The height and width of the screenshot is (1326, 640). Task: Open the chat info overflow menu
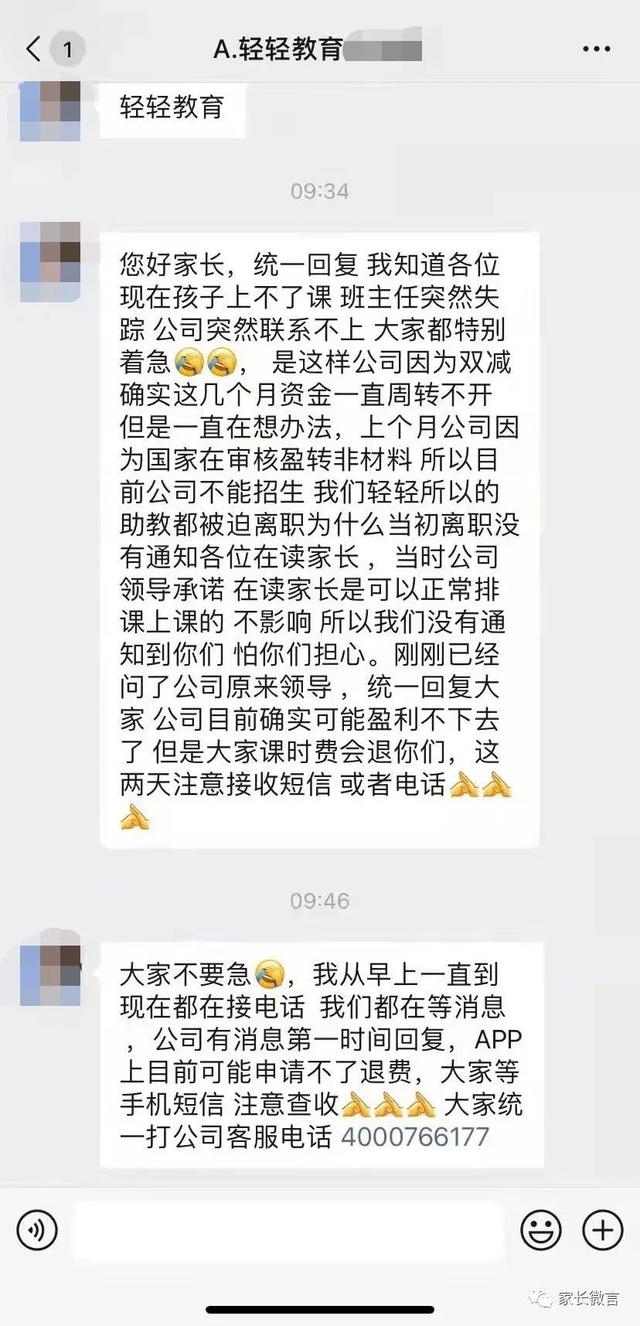pyautogui.click(x=595, y=48)
